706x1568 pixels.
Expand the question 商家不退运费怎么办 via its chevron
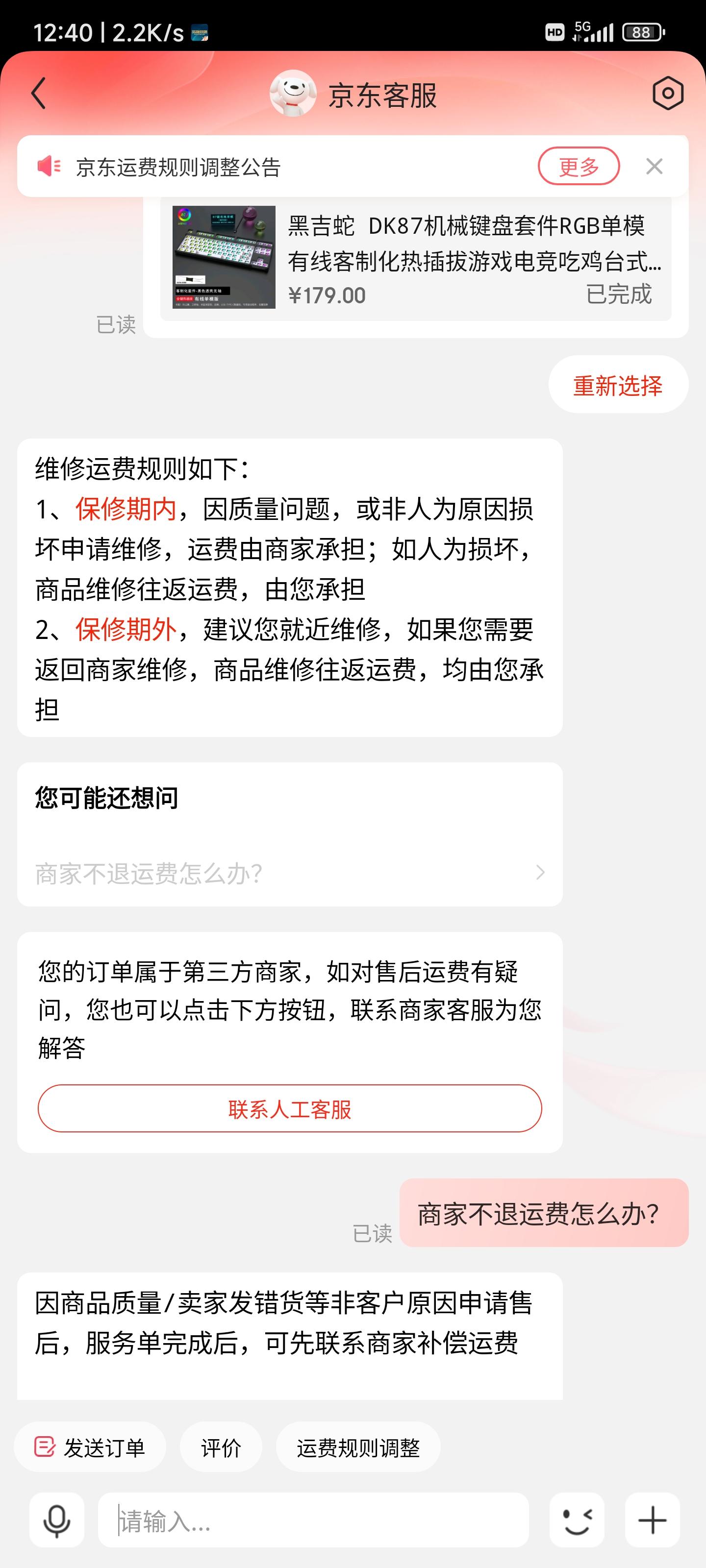541,873
